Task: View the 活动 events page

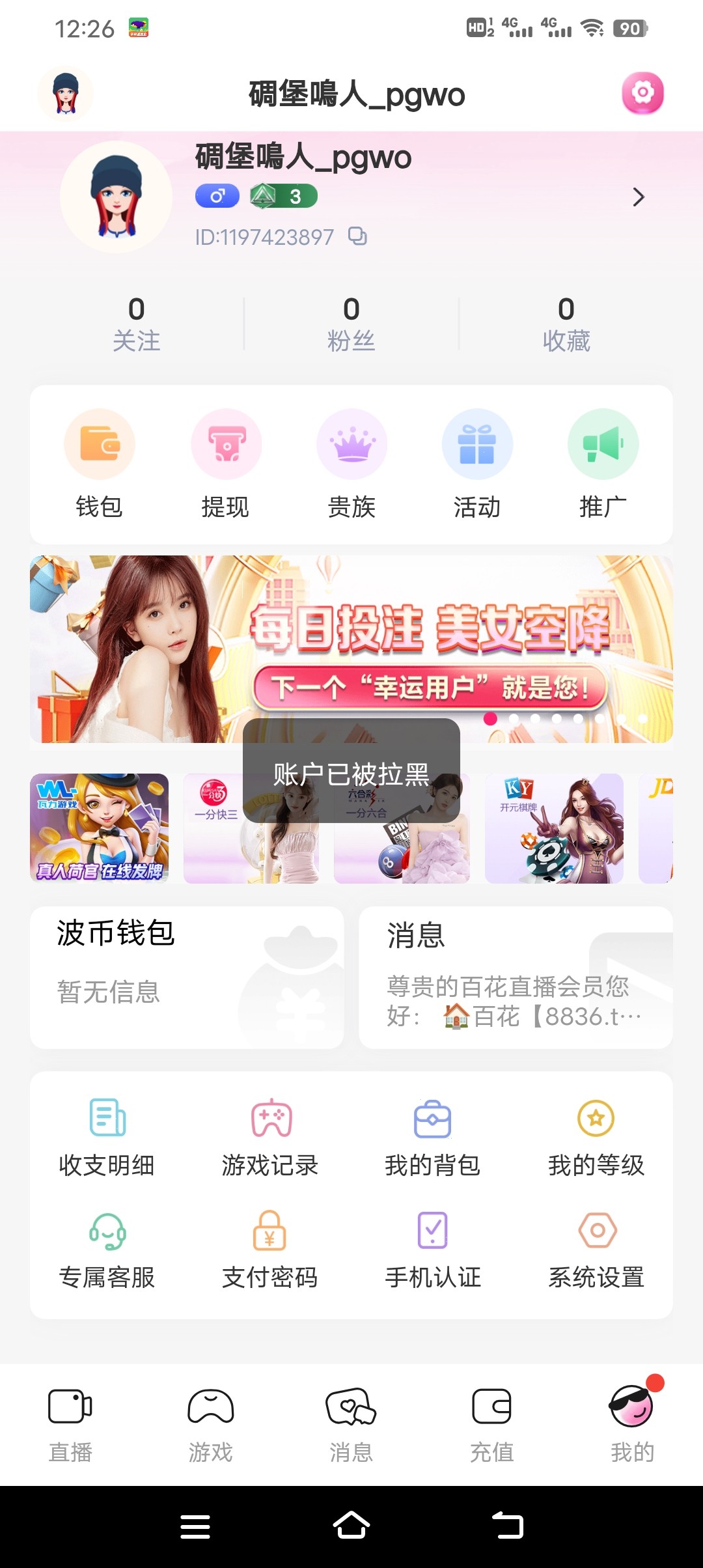Action: pos(477,464)
